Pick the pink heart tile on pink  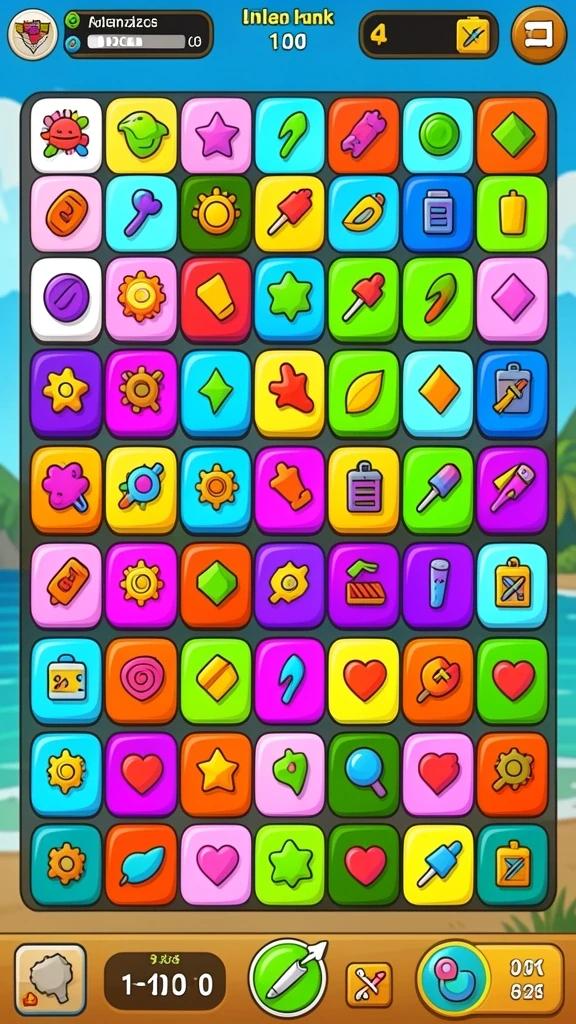pyautogui.click(x=216, y=865)
